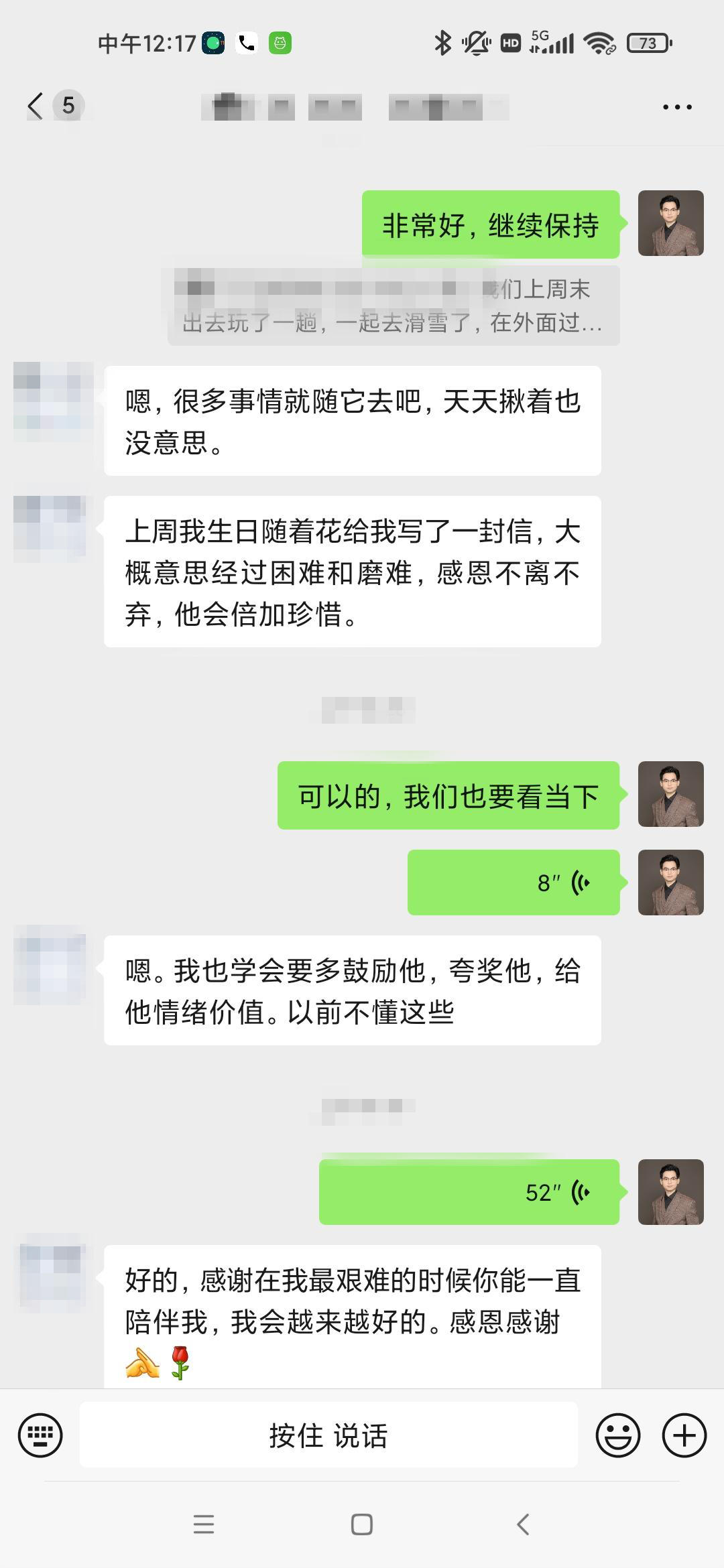Viewport: 724px width, 1568px height.
Task: Open the emoji sticker panel
Action: [617, 1435]
